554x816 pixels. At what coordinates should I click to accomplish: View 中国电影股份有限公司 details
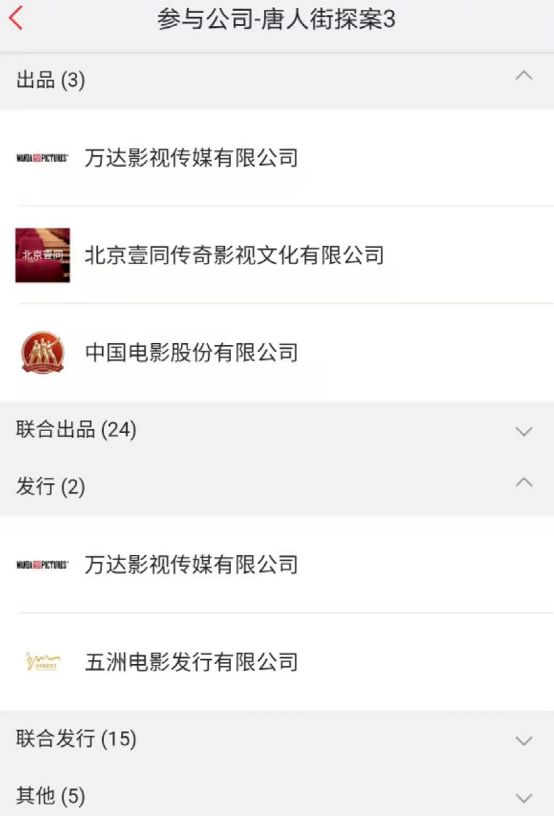pos(277,352)
